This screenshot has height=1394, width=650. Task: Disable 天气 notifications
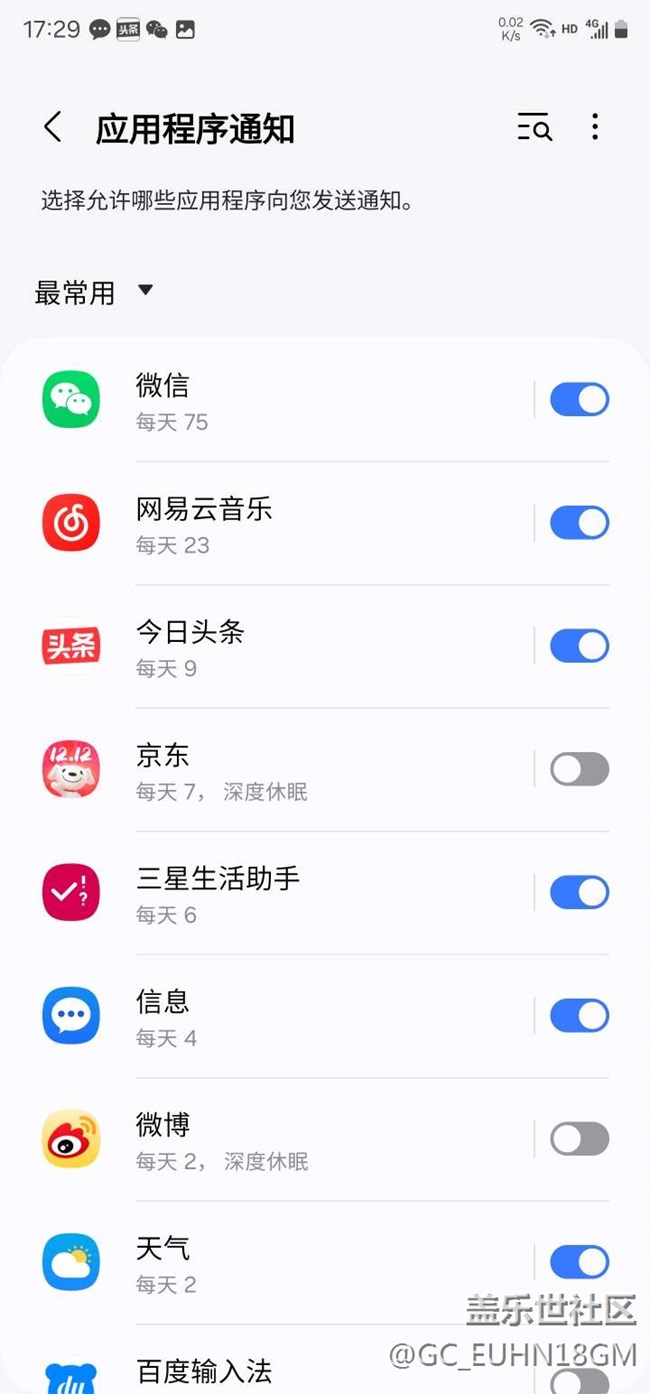(579, 1262)
